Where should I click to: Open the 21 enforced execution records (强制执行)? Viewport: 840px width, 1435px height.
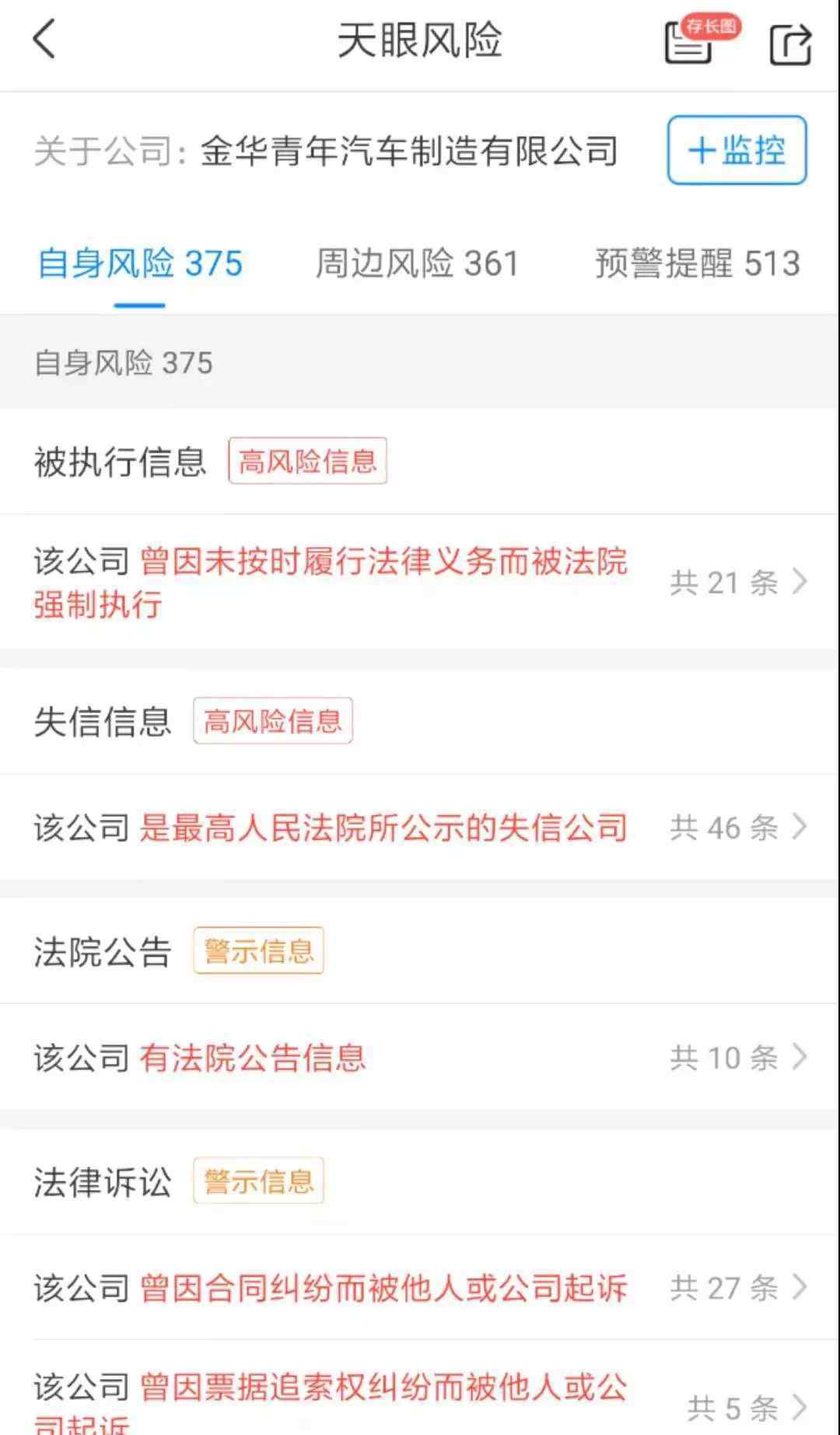coord(420,582)
